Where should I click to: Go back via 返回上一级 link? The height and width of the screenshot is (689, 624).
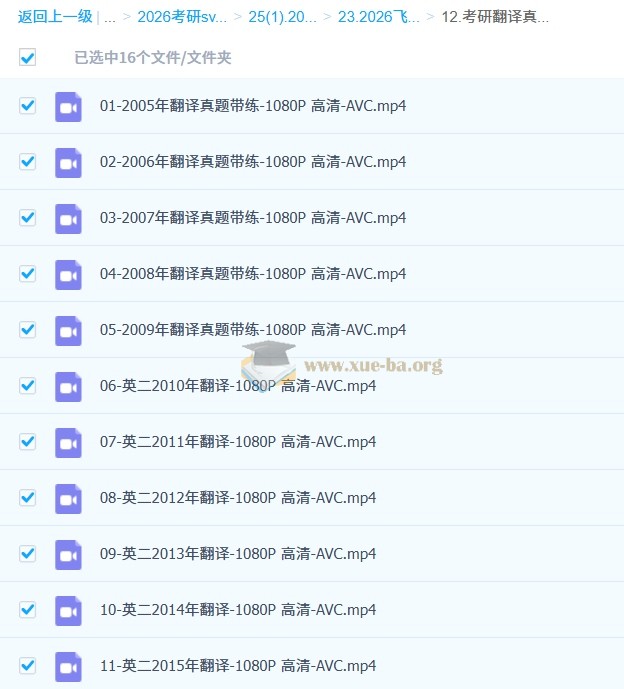(x=55, y=17)
